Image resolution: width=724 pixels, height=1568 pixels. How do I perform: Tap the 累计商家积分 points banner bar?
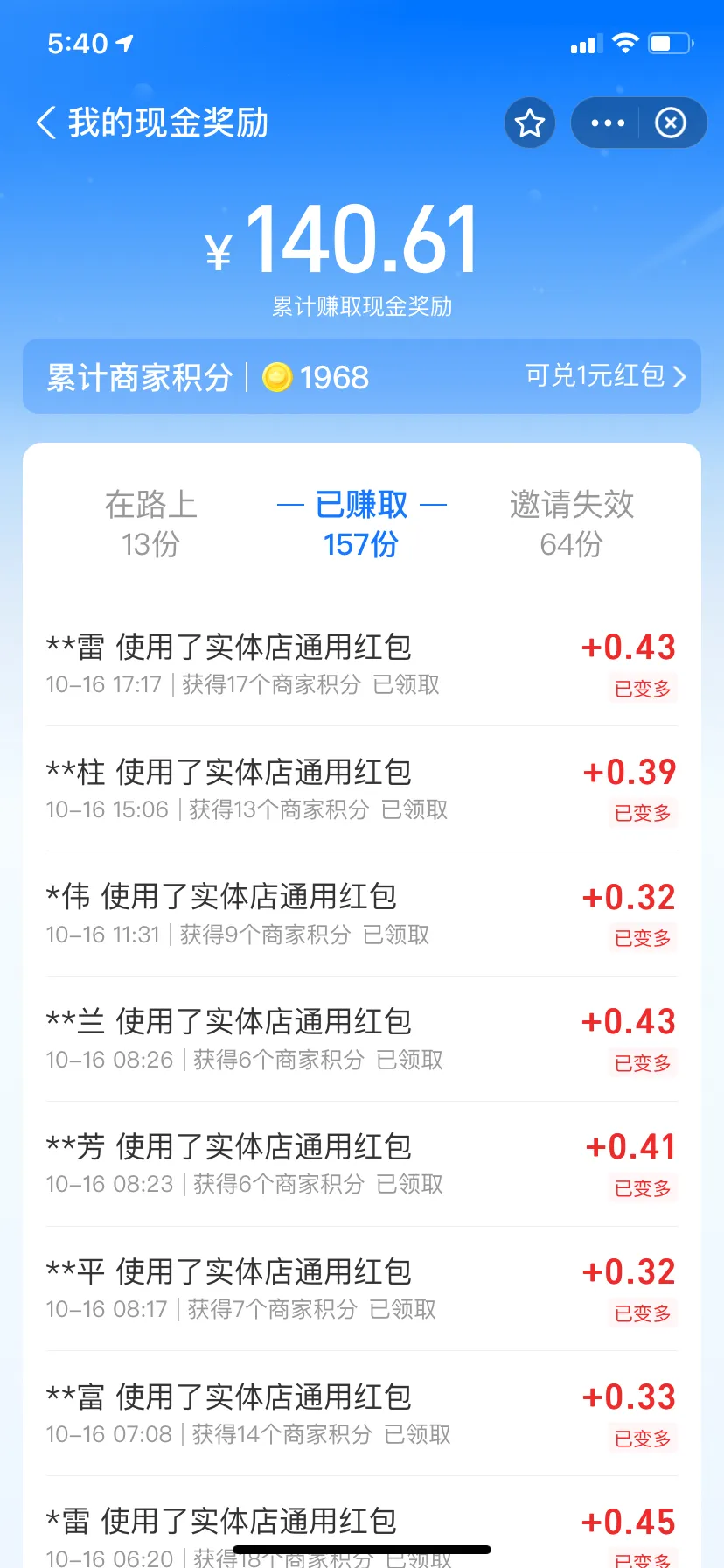140,377
